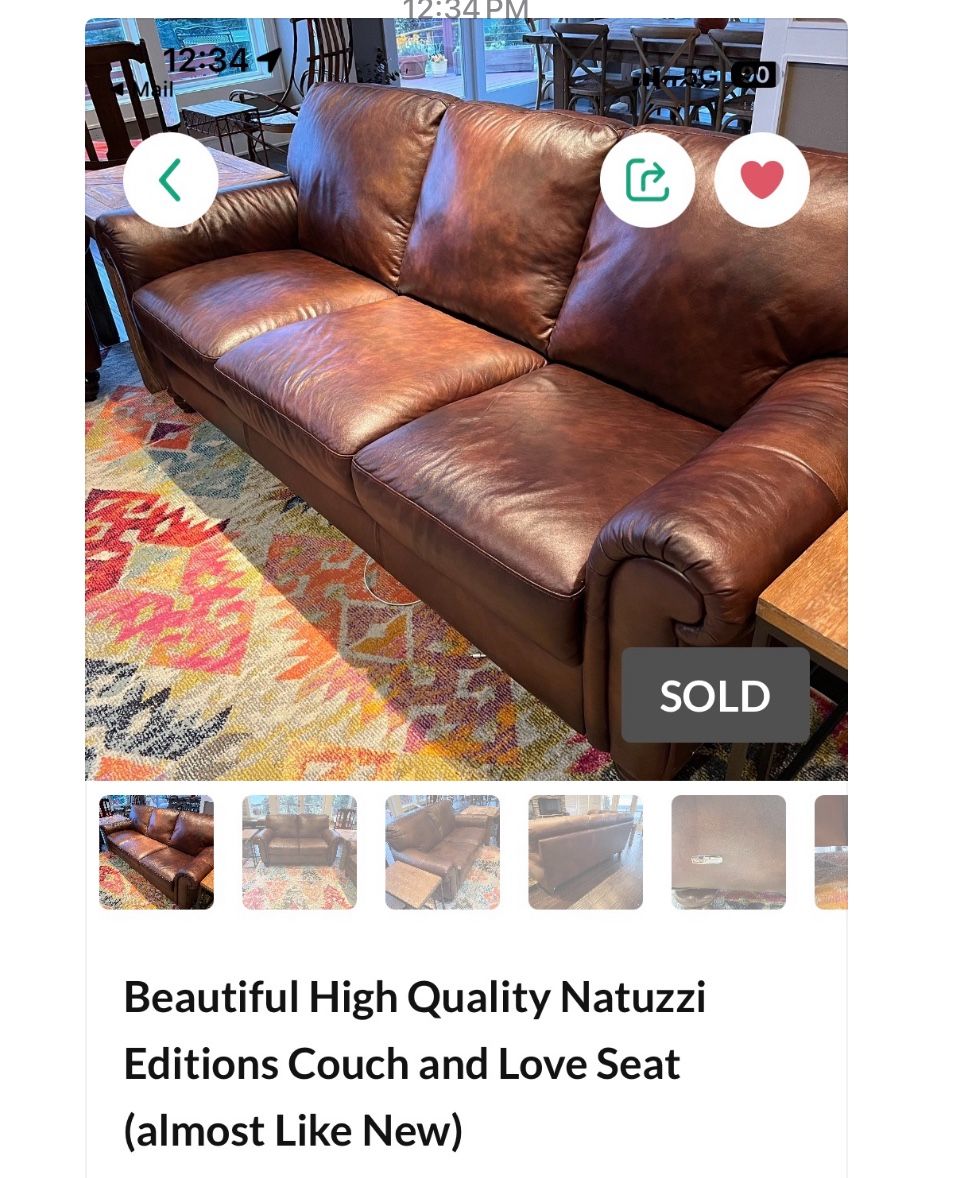Open the couch back-view thumbnail

point(586,852)
